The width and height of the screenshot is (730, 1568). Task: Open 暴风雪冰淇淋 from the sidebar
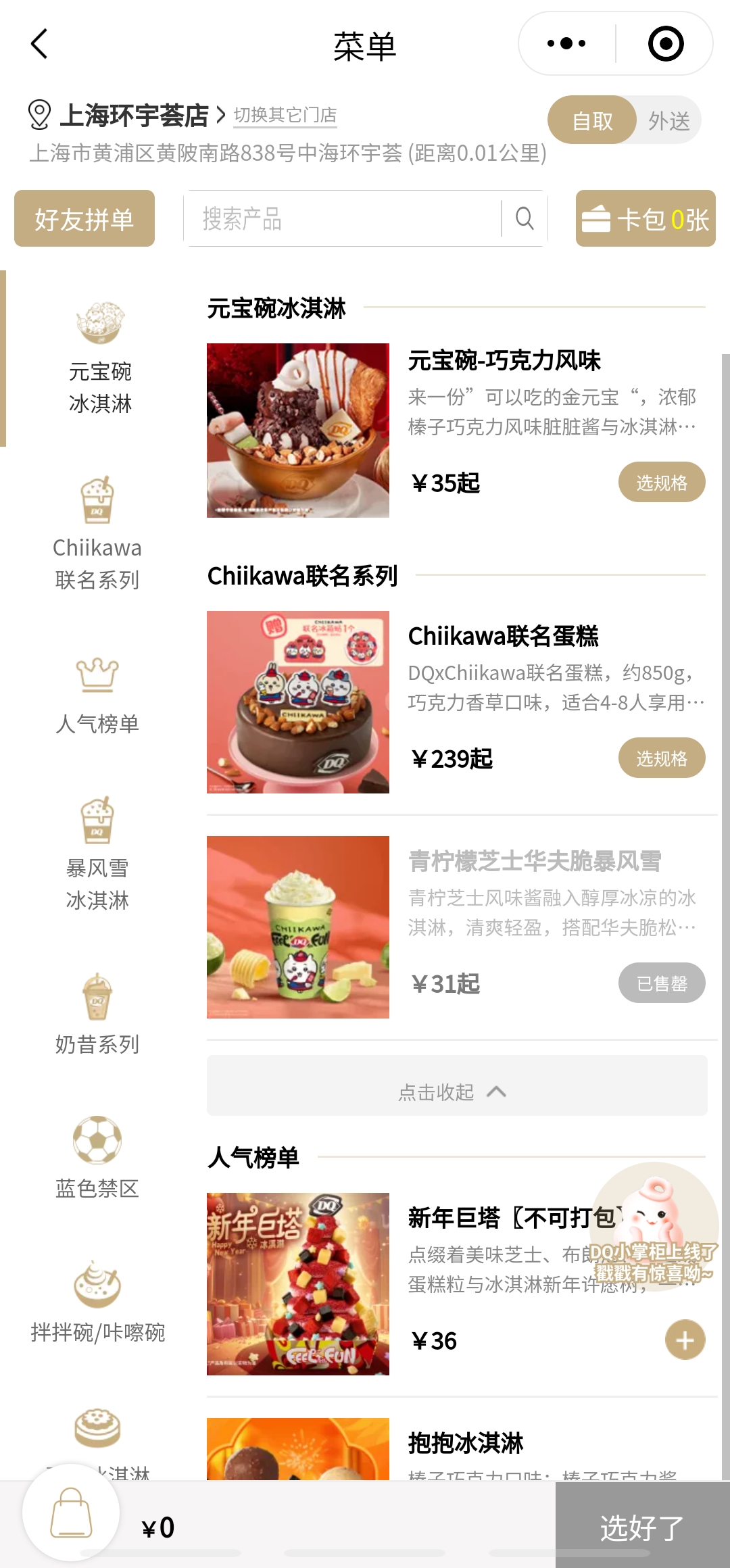click(x=97, y=854)
